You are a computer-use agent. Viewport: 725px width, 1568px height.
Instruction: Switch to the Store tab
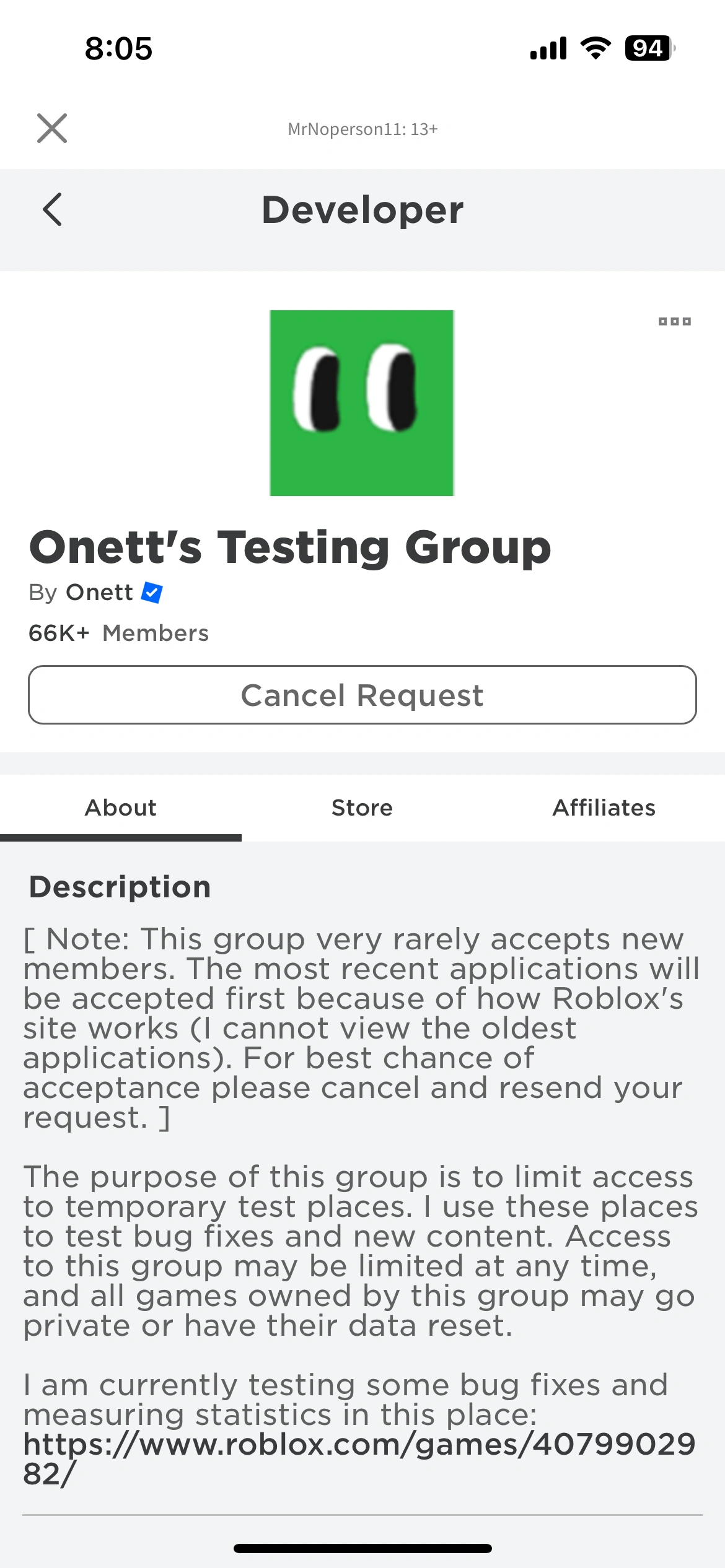[362, 807]
